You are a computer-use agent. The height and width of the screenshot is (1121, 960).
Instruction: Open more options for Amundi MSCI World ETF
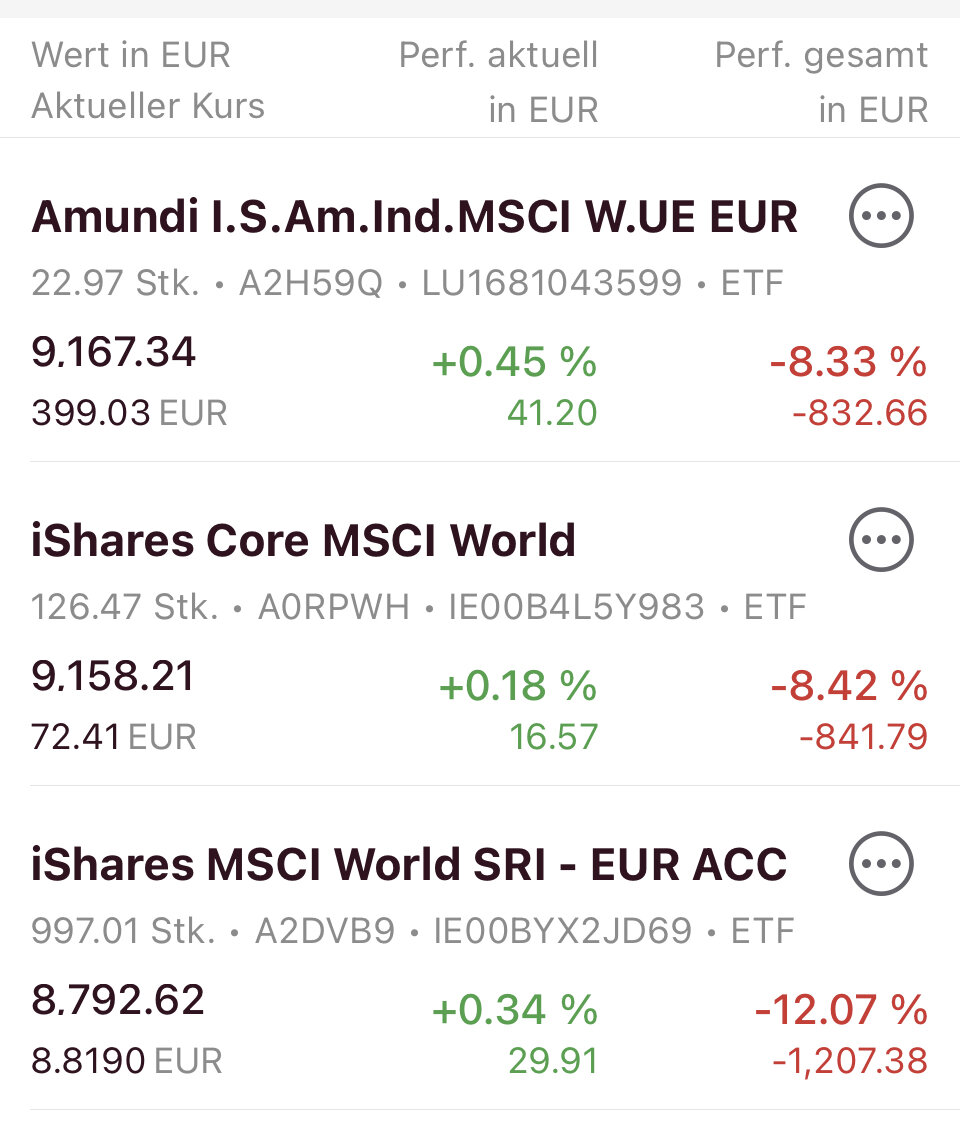(881, 215)
